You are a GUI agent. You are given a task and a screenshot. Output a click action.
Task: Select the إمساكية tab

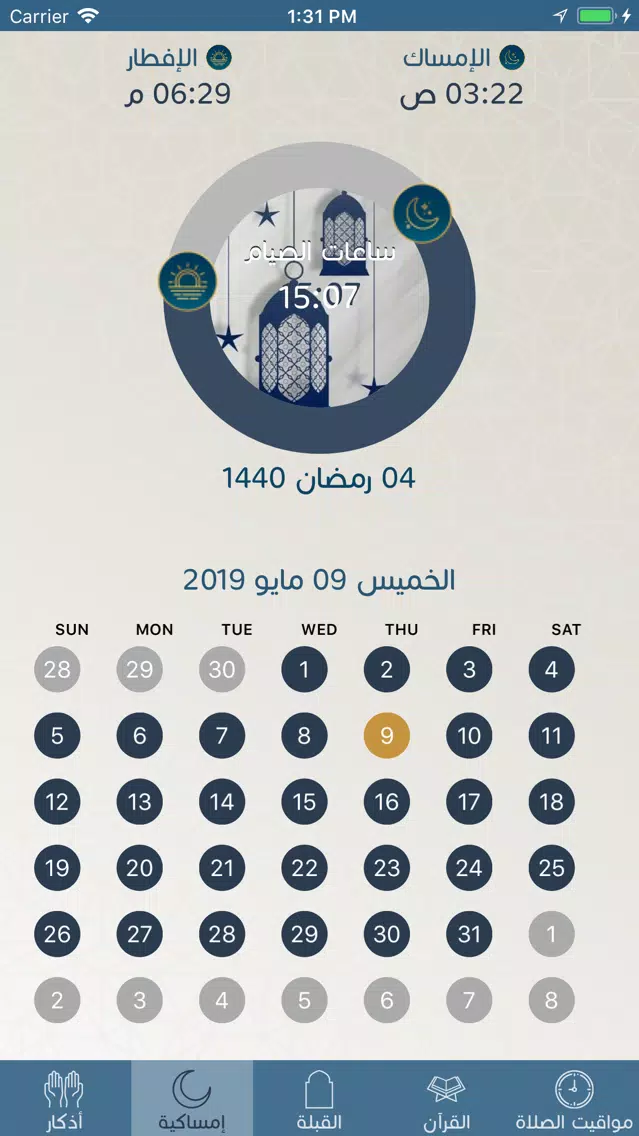click(x=192, y=1099)
